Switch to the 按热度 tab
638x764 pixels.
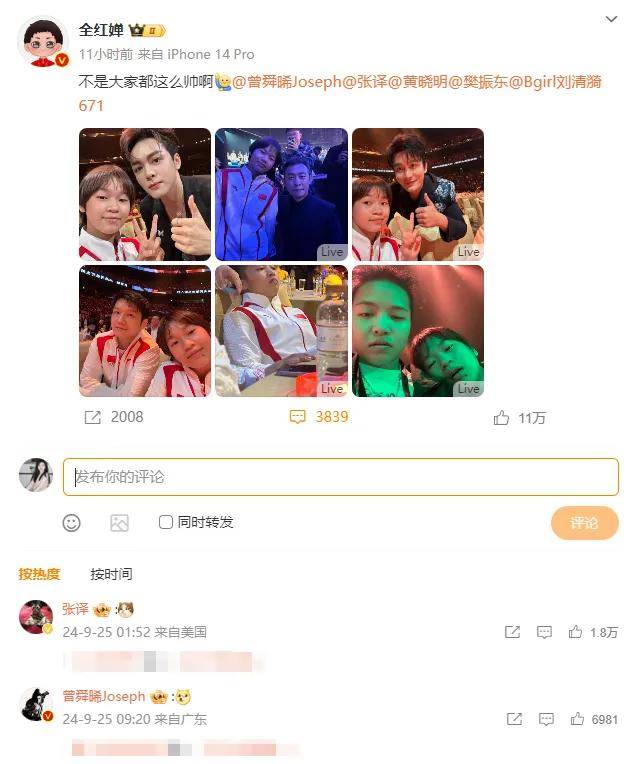pyautogui.click(x=39, y=574)
